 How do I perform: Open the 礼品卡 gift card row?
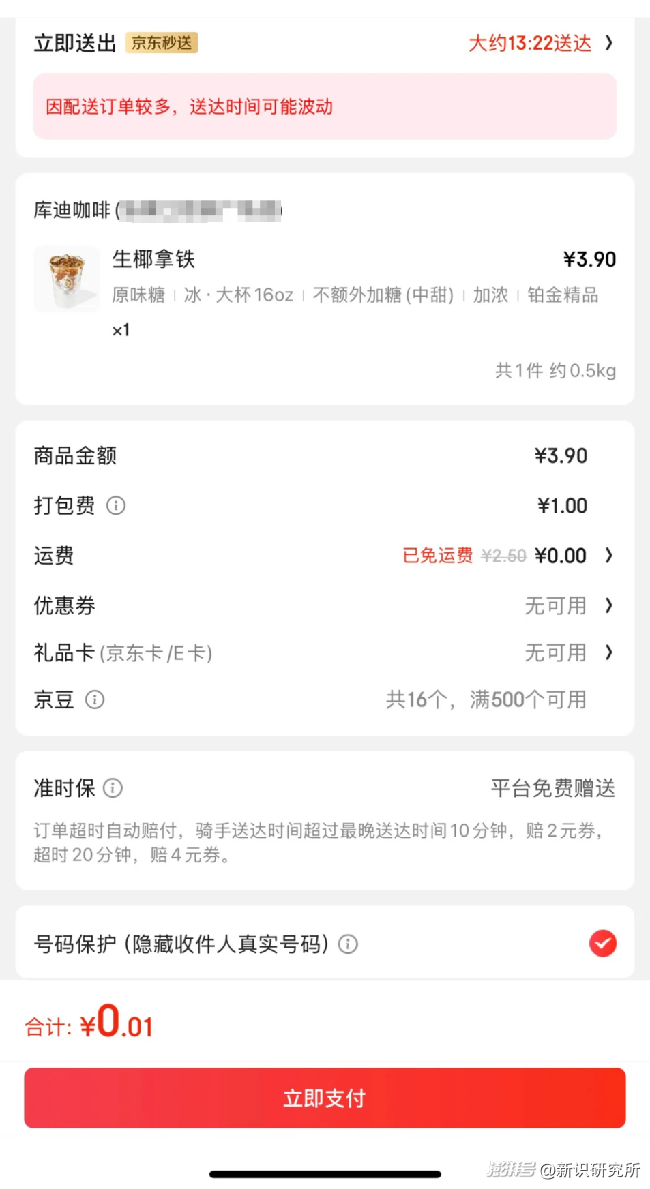(x=608, y=653)
